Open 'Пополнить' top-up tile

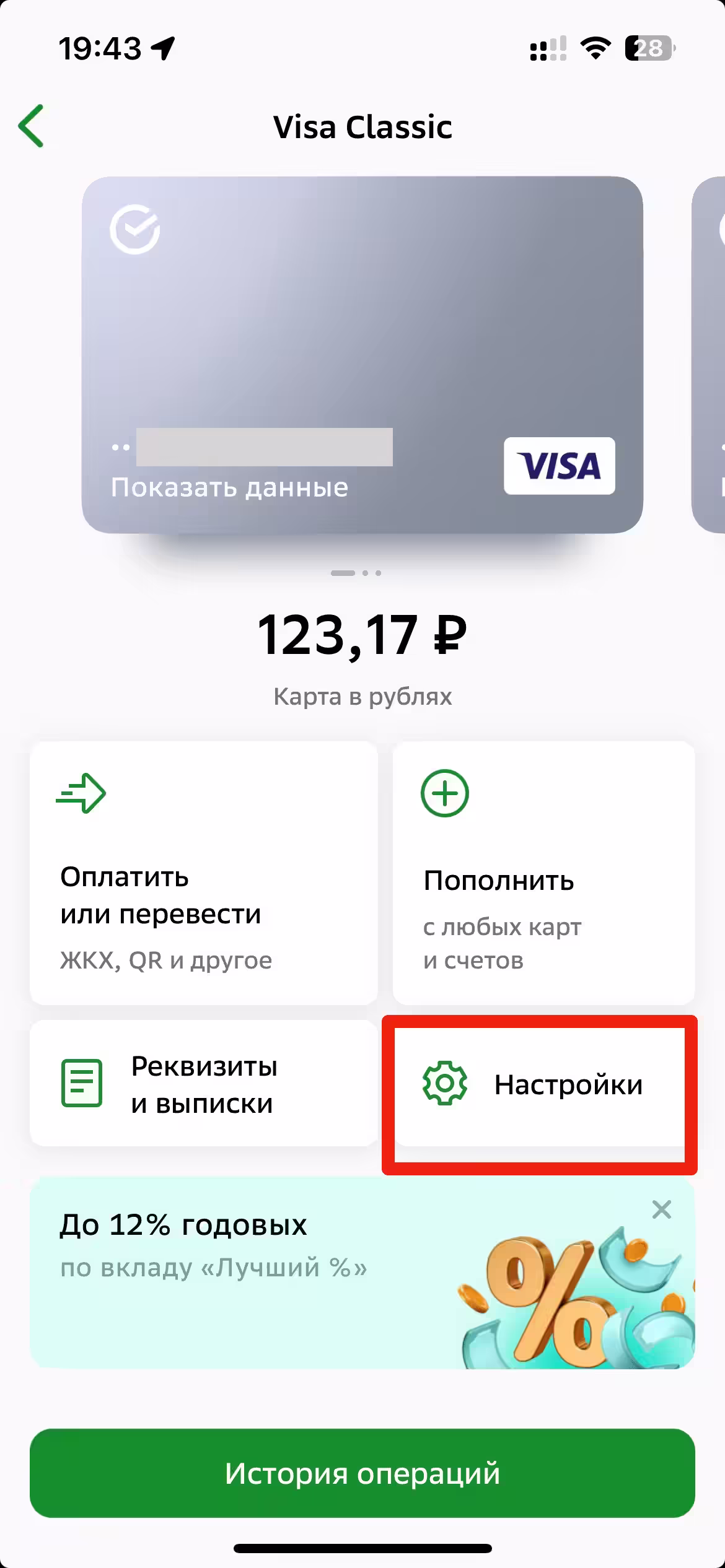543,872
